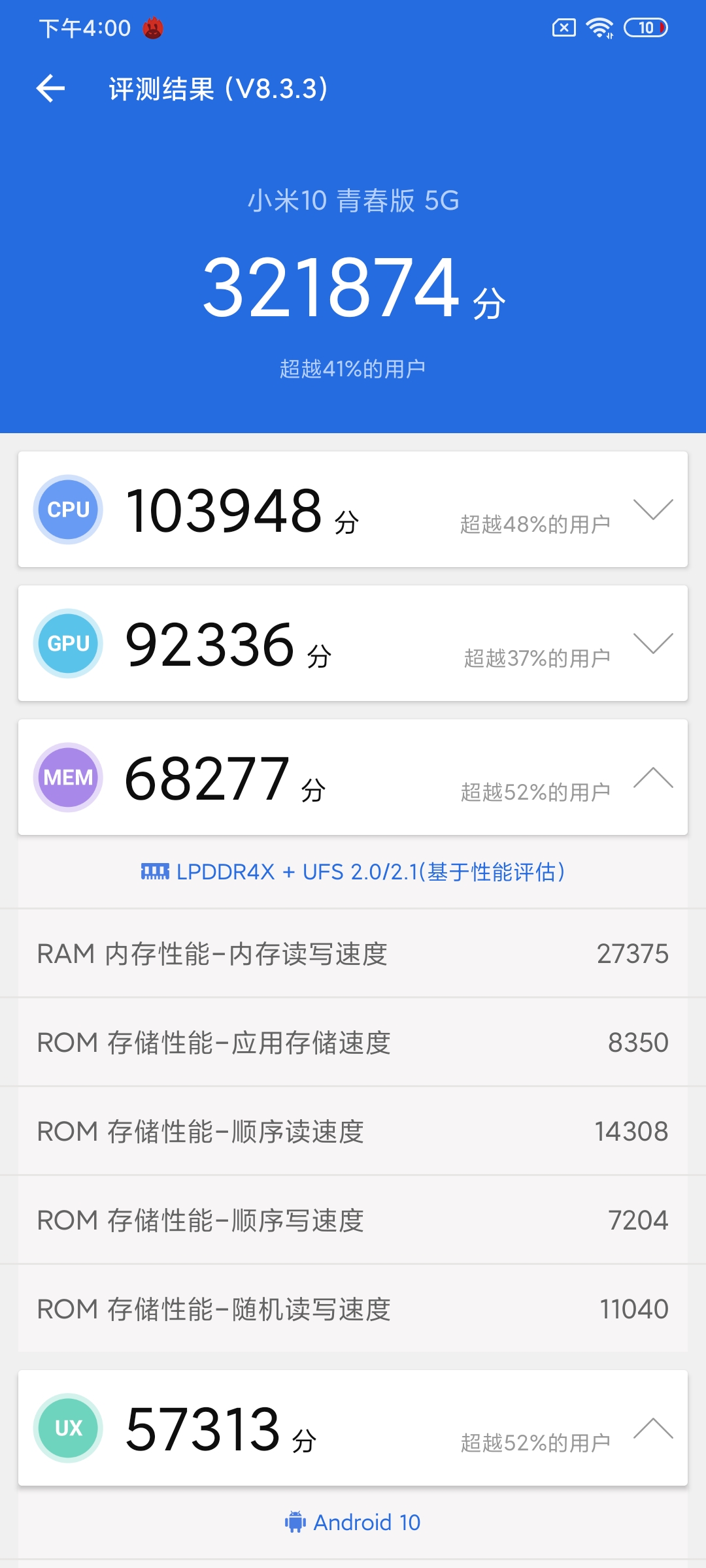
Task: Tap the back arrow to leave results
Action: pyautogui.click(x=50, y=88)
